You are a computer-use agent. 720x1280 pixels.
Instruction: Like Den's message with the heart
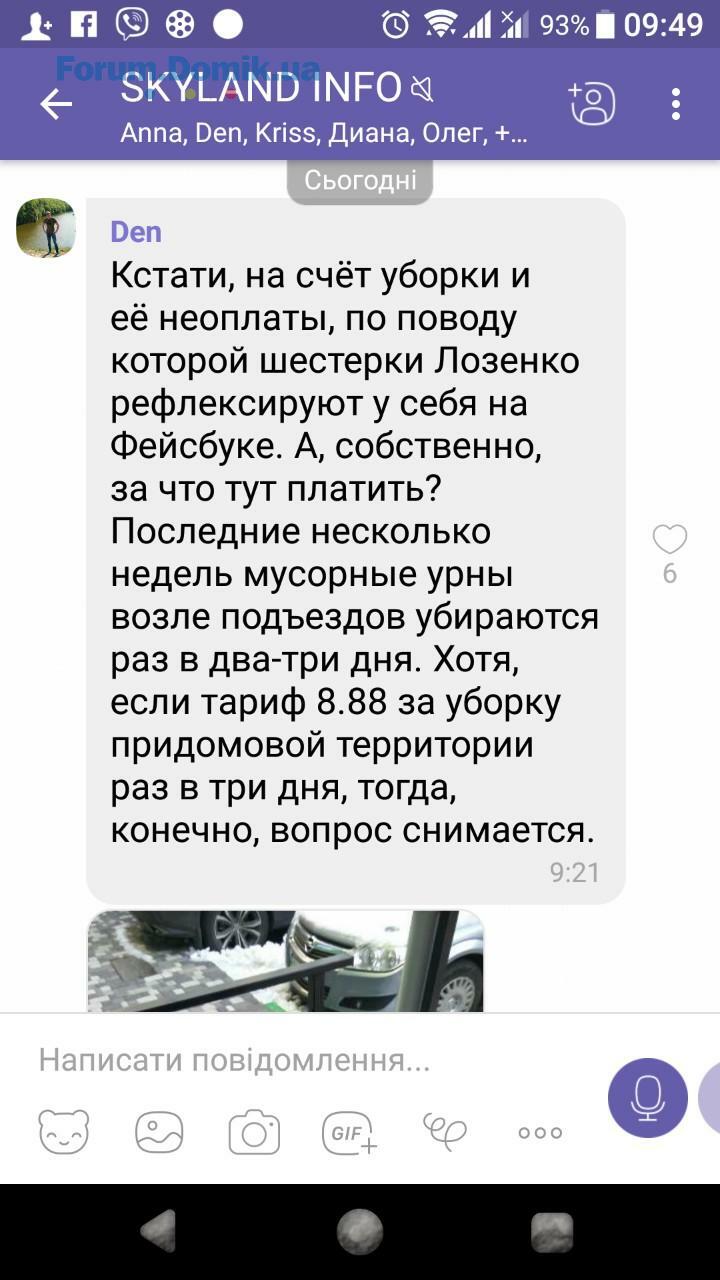point(669,540)
